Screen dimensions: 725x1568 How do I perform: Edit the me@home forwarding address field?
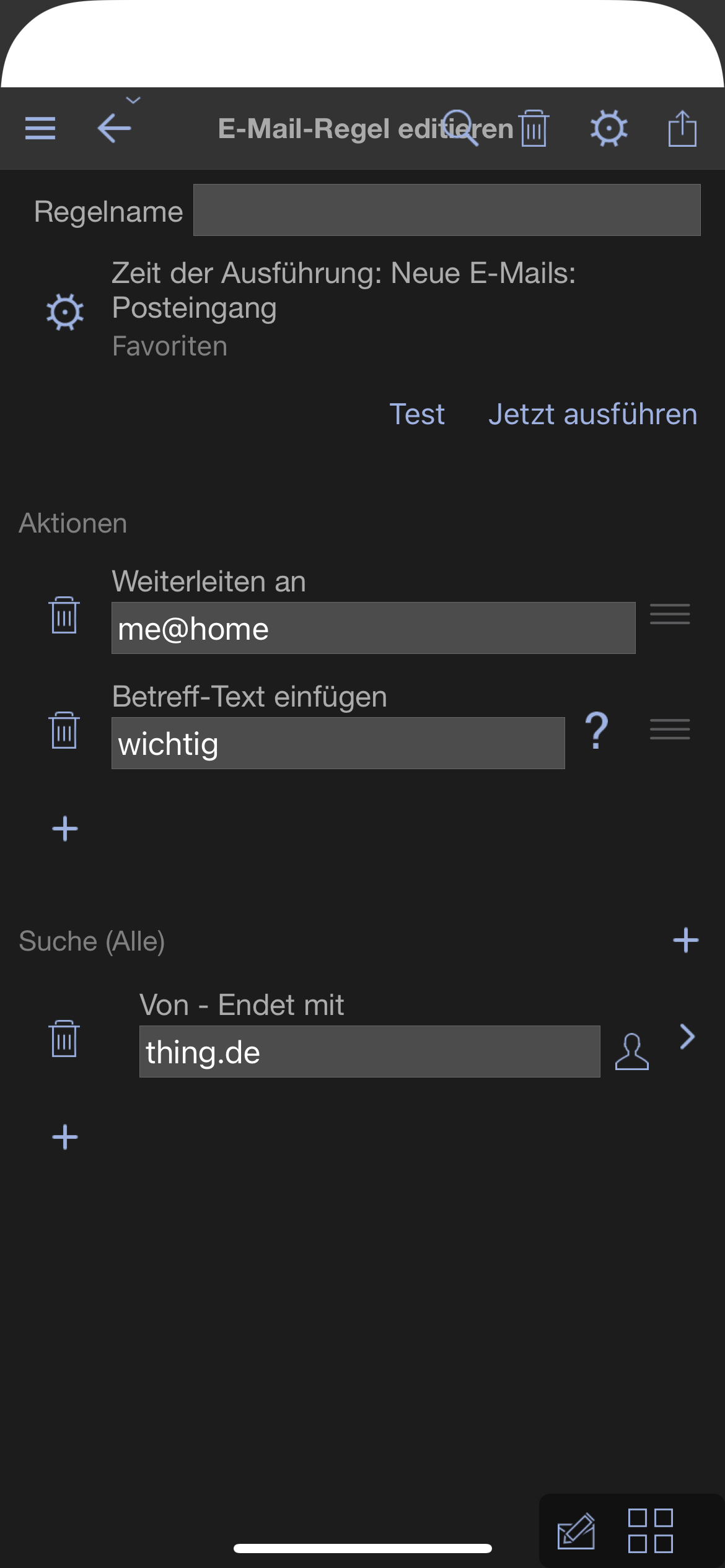pyautogui.click(x=373, y=629)
